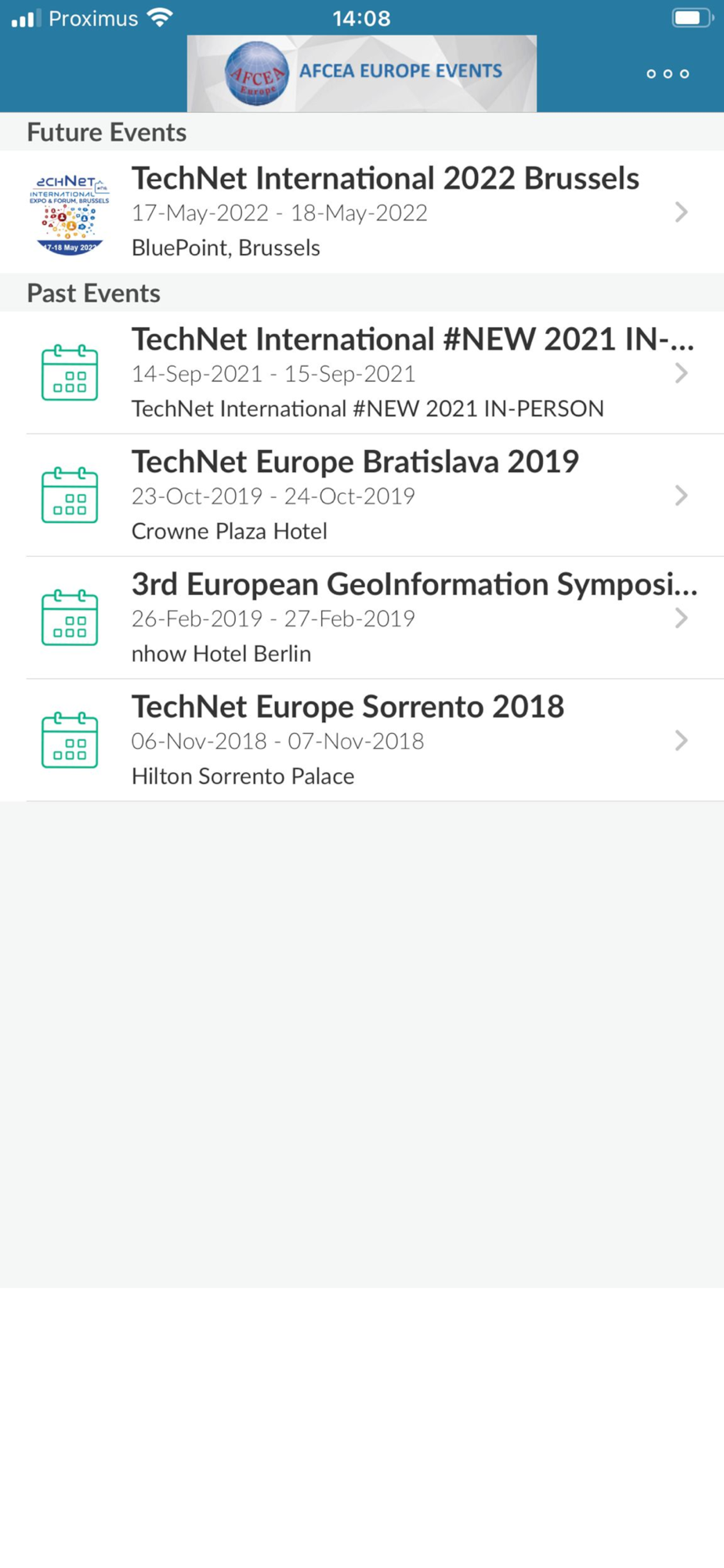Image resolution: width=724 pixels, height=1568 pixels.
Task: Open TechNet Europe Sorrento 2018 event
Action: (362, 740)
